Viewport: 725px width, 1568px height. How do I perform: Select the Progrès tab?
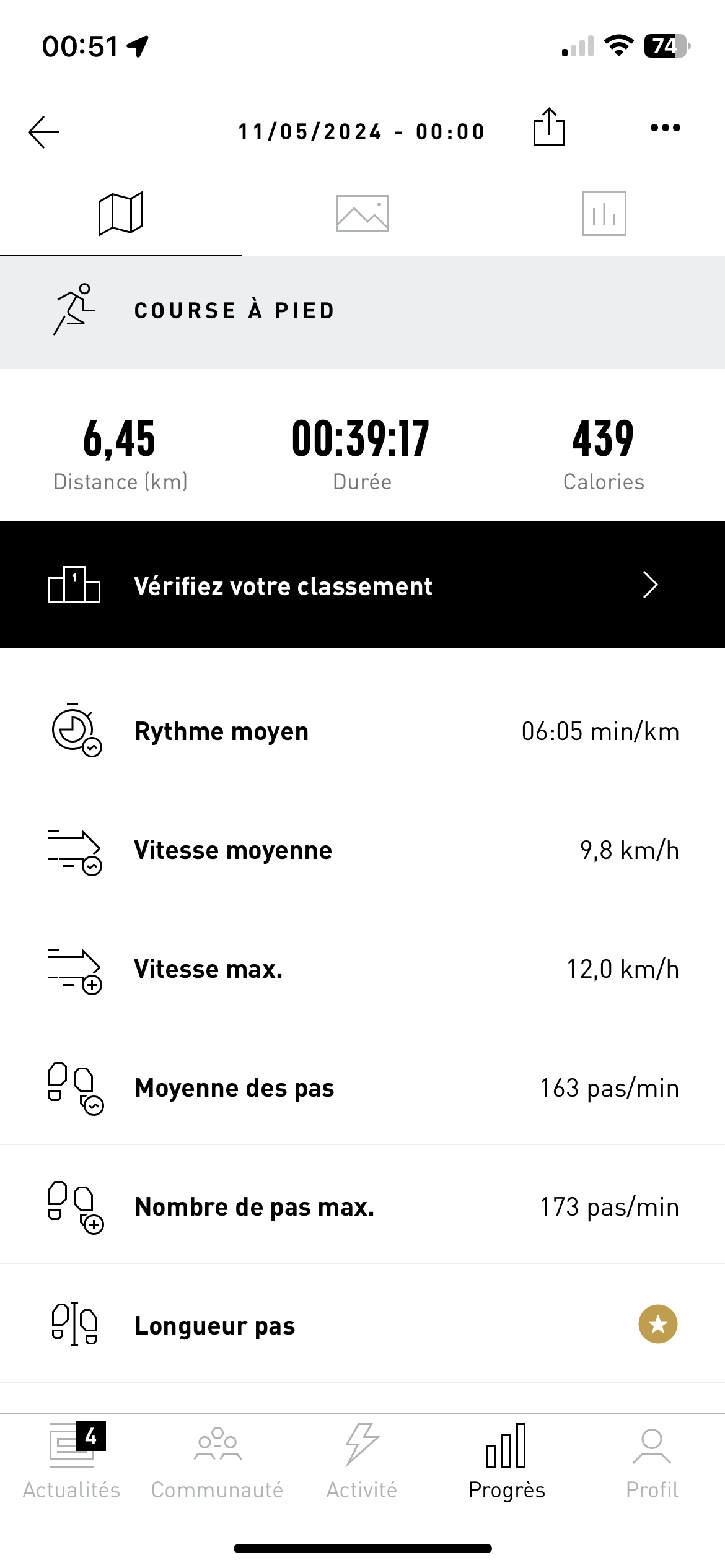click(x=507, y=1463)
